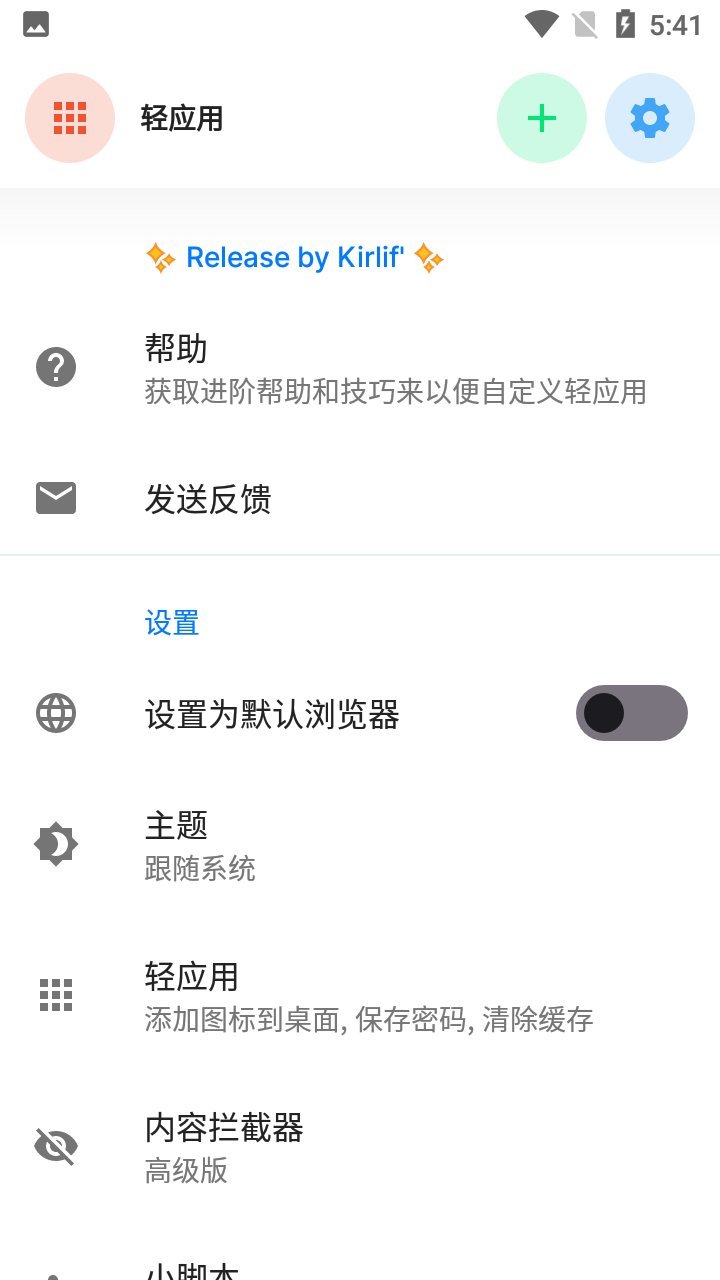Click the 发送反馈 envelope icon
Image resolution: width=720 pixels, height=1280 pixels.
click(x=55, y=498)
